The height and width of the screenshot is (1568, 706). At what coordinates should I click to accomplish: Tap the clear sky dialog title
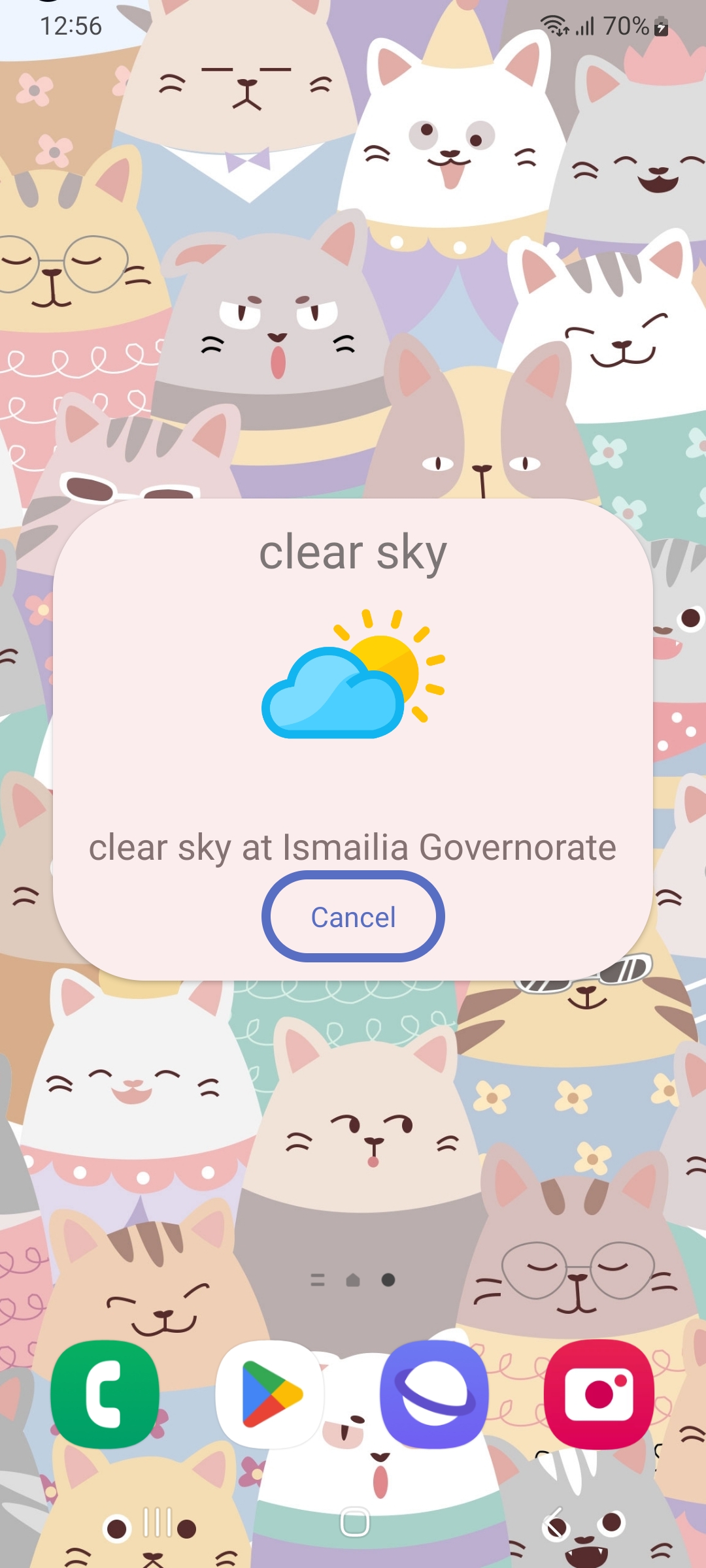coord(353,551)
